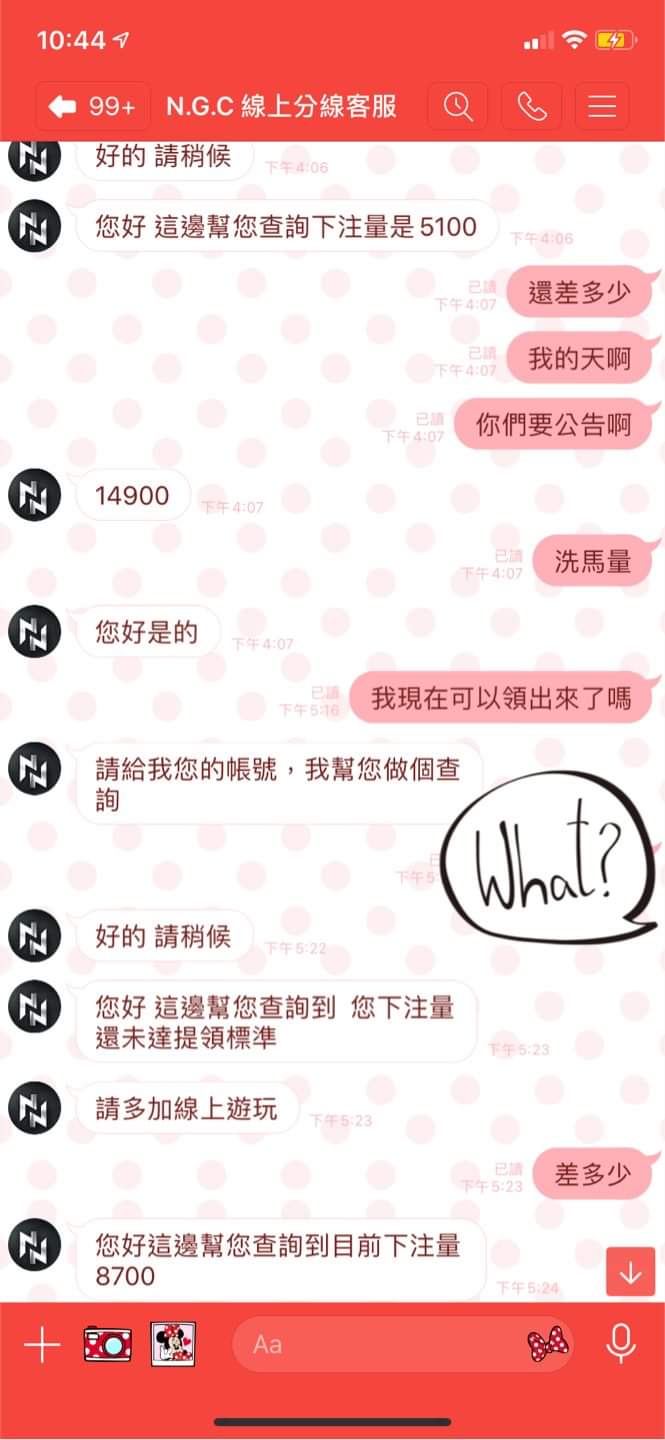
Task: Open the chat menu (hamburger icon)
Action: [602, 106]
